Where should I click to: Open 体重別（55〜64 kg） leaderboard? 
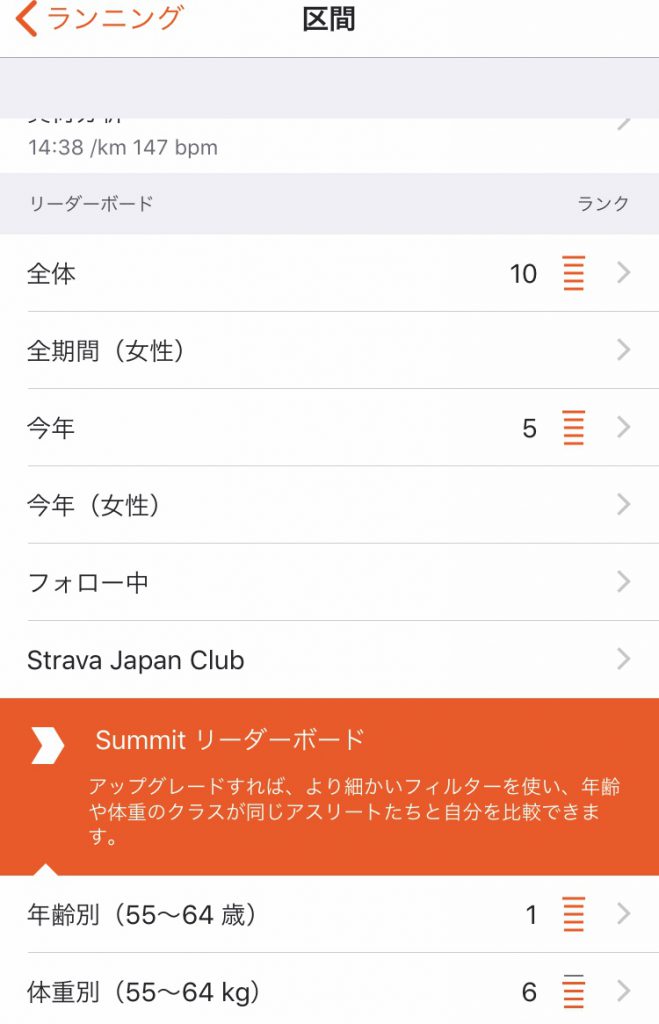click(329, 991)
